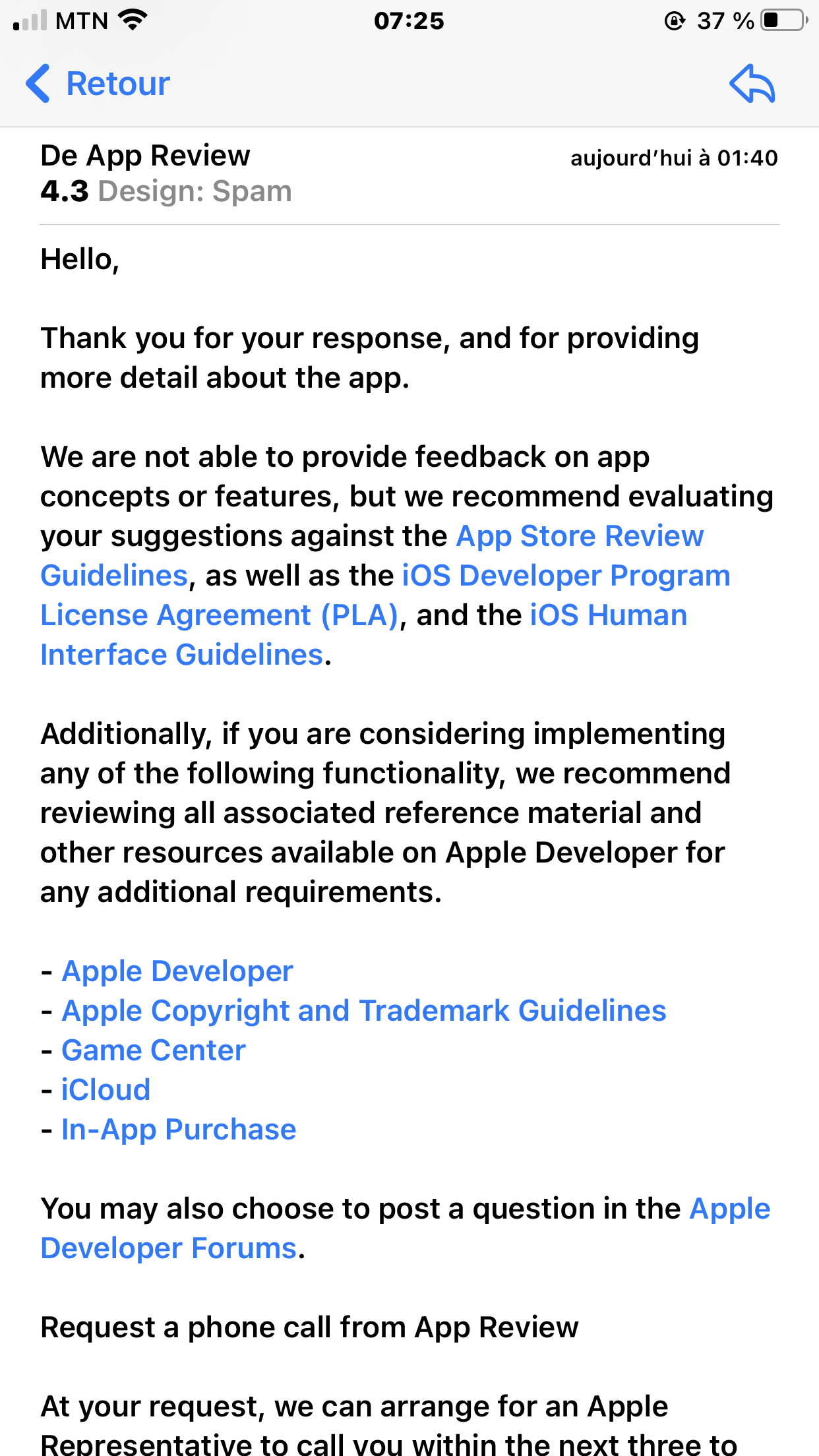Open the Game Center link
The image size is (819, 1456).
153,1050
